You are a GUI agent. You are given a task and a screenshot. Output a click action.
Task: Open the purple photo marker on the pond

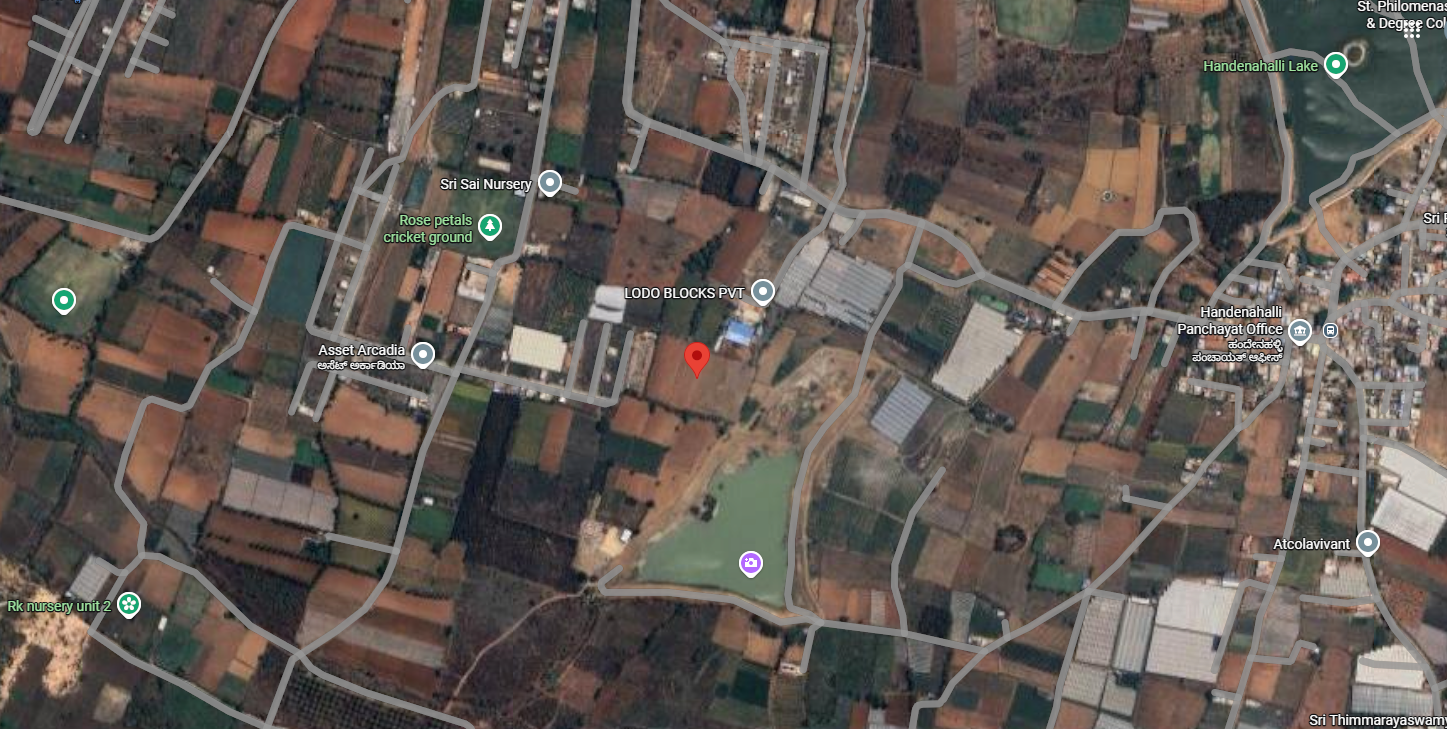pyautogui.click(x=751, y=563)
